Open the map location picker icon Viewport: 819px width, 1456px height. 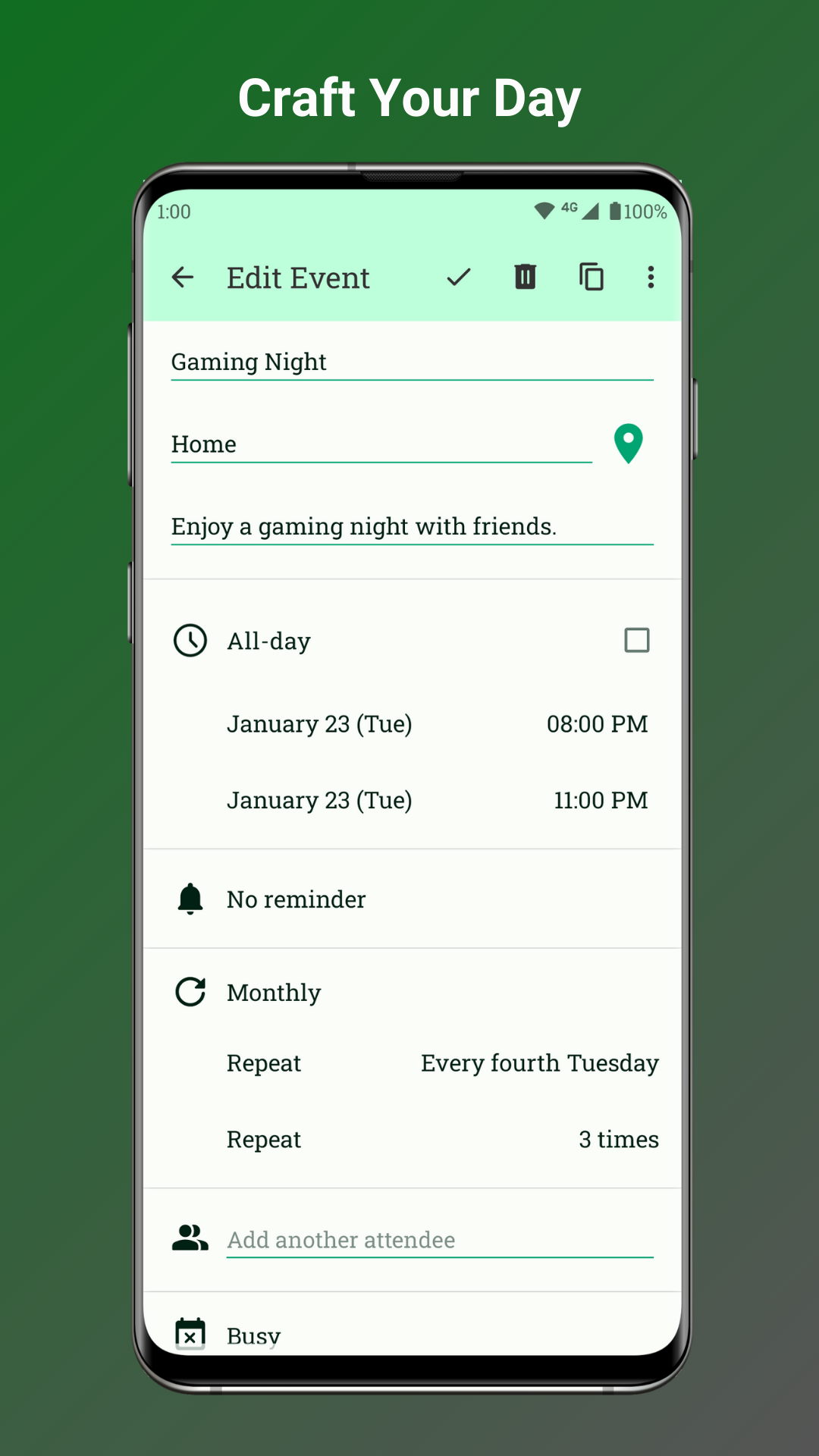[628, 444]
